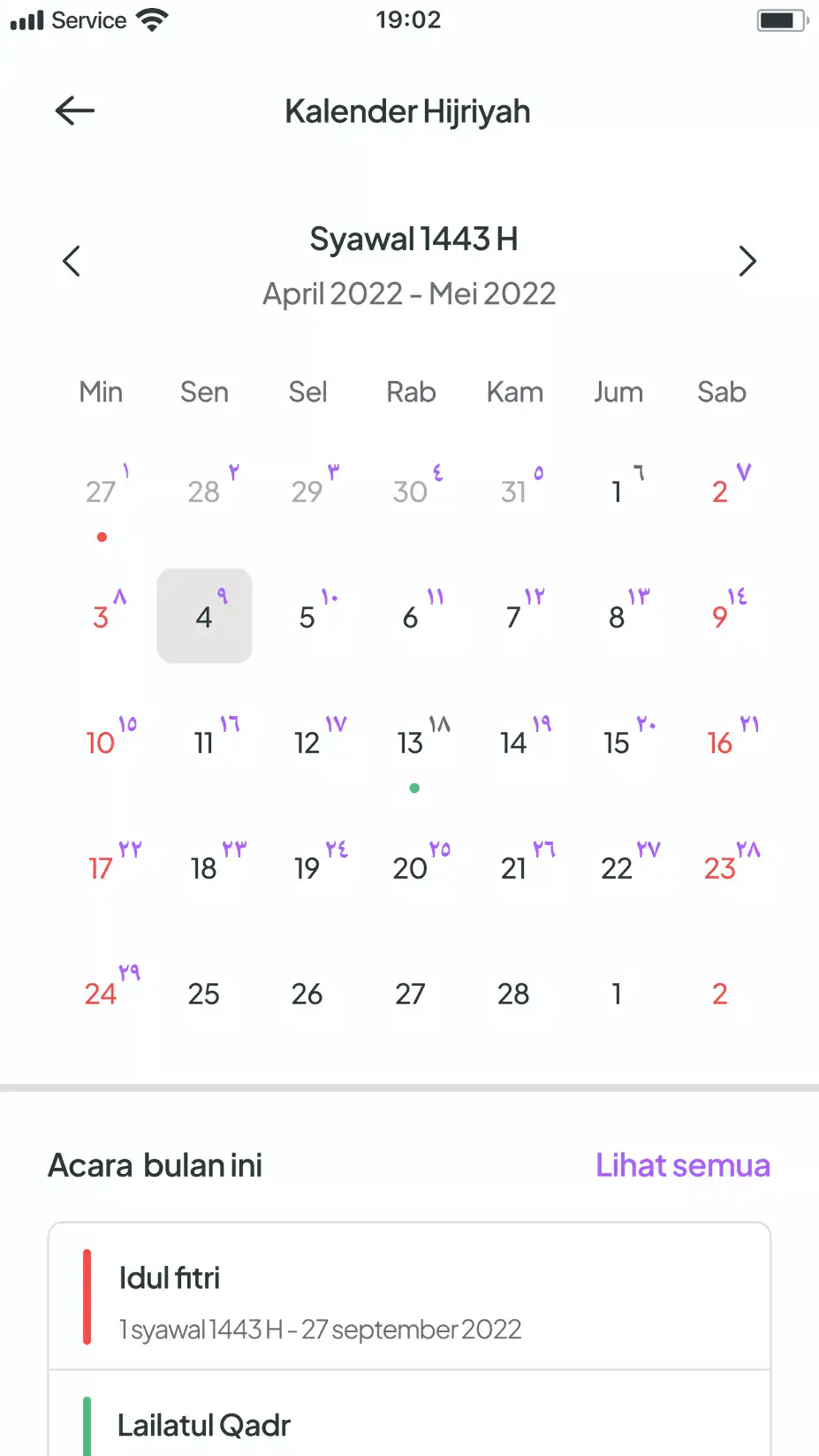819x1456 pixels.
Task: Click the Acara bulan ini section header
Action: [155, 1164]
